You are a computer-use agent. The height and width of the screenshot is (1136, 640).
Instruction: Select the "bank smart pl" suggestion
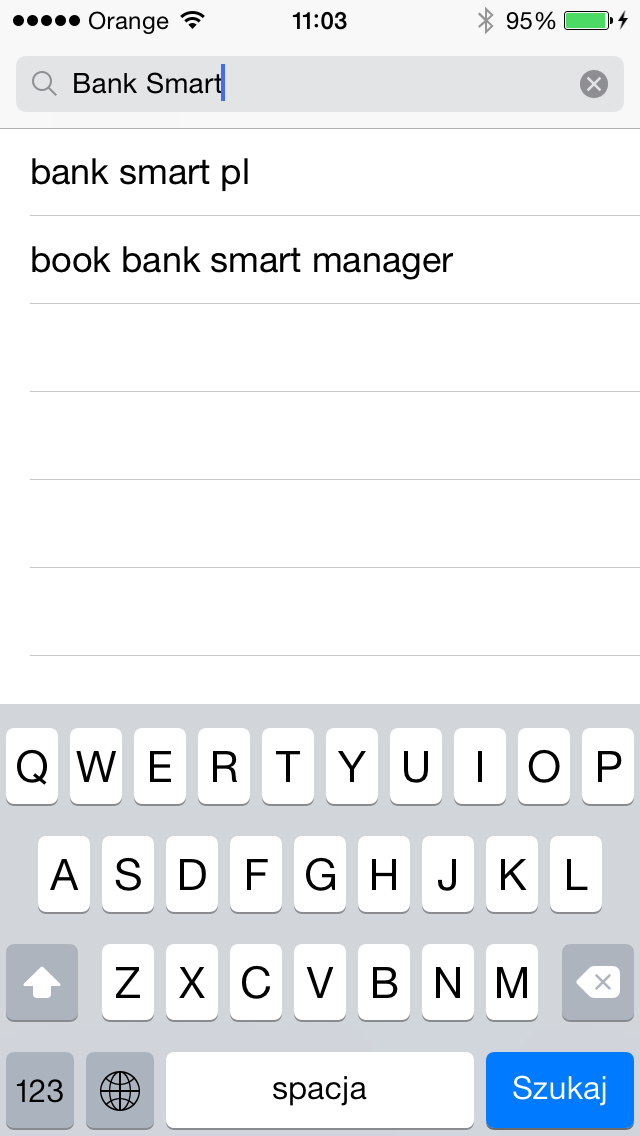point(320,173)
